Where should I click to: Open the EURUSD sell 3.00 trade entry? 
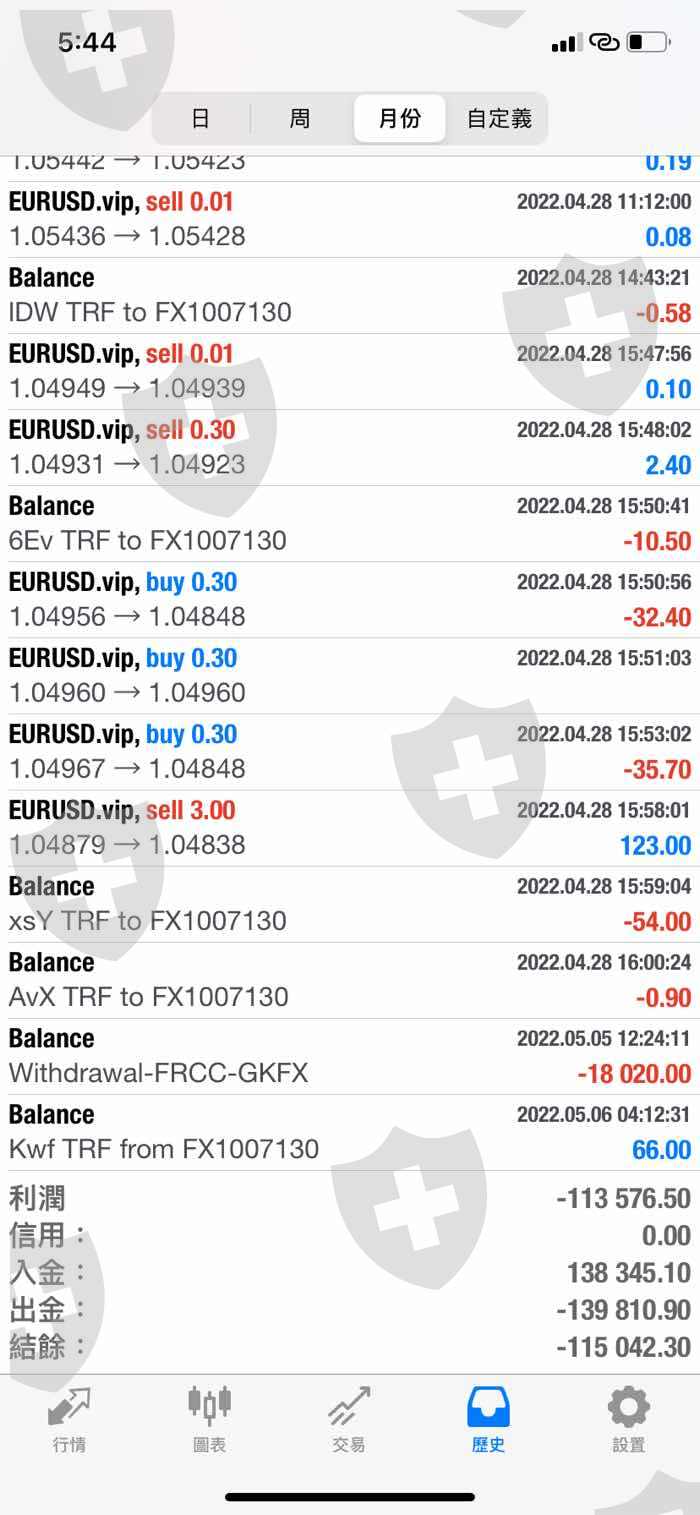tap(350, 828)
